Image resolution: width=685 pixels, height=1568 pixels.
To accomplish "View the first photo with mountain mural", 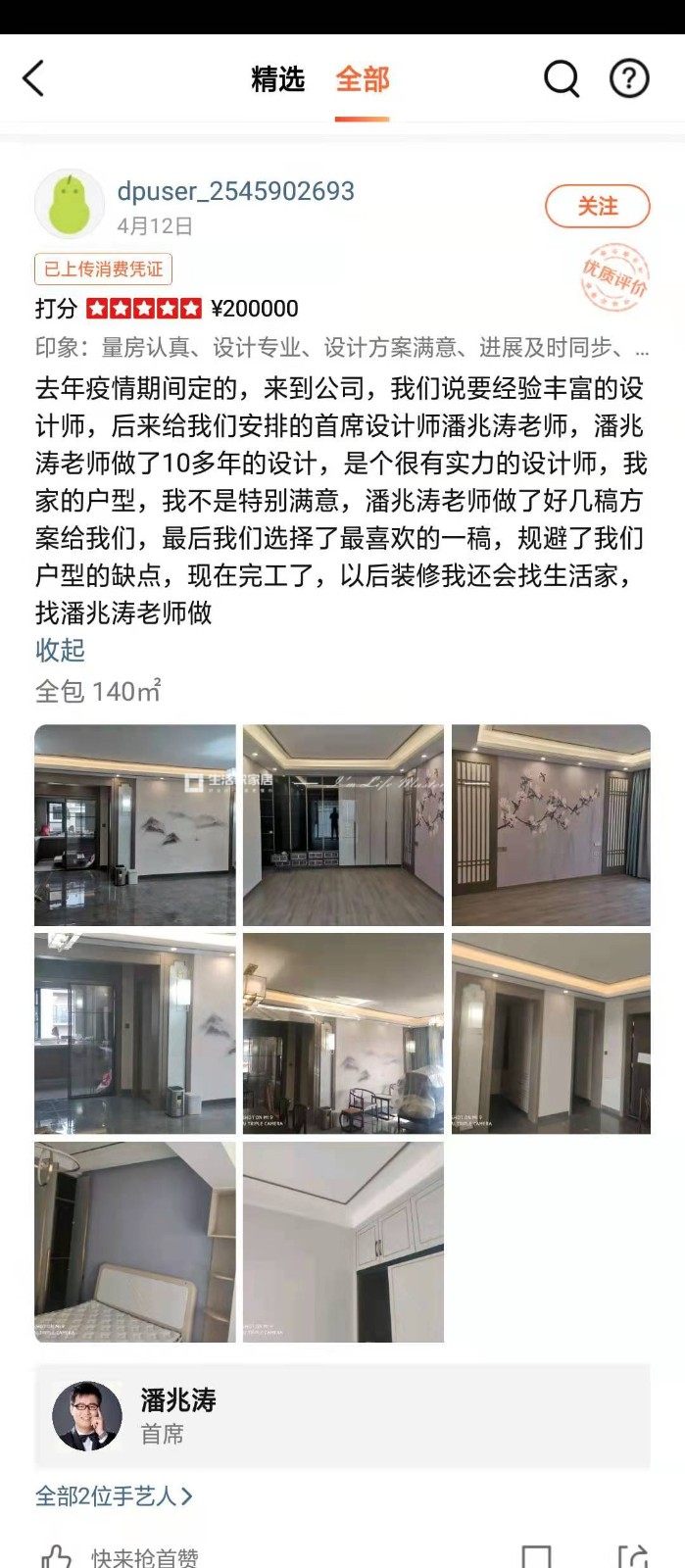I will point(135,825).
